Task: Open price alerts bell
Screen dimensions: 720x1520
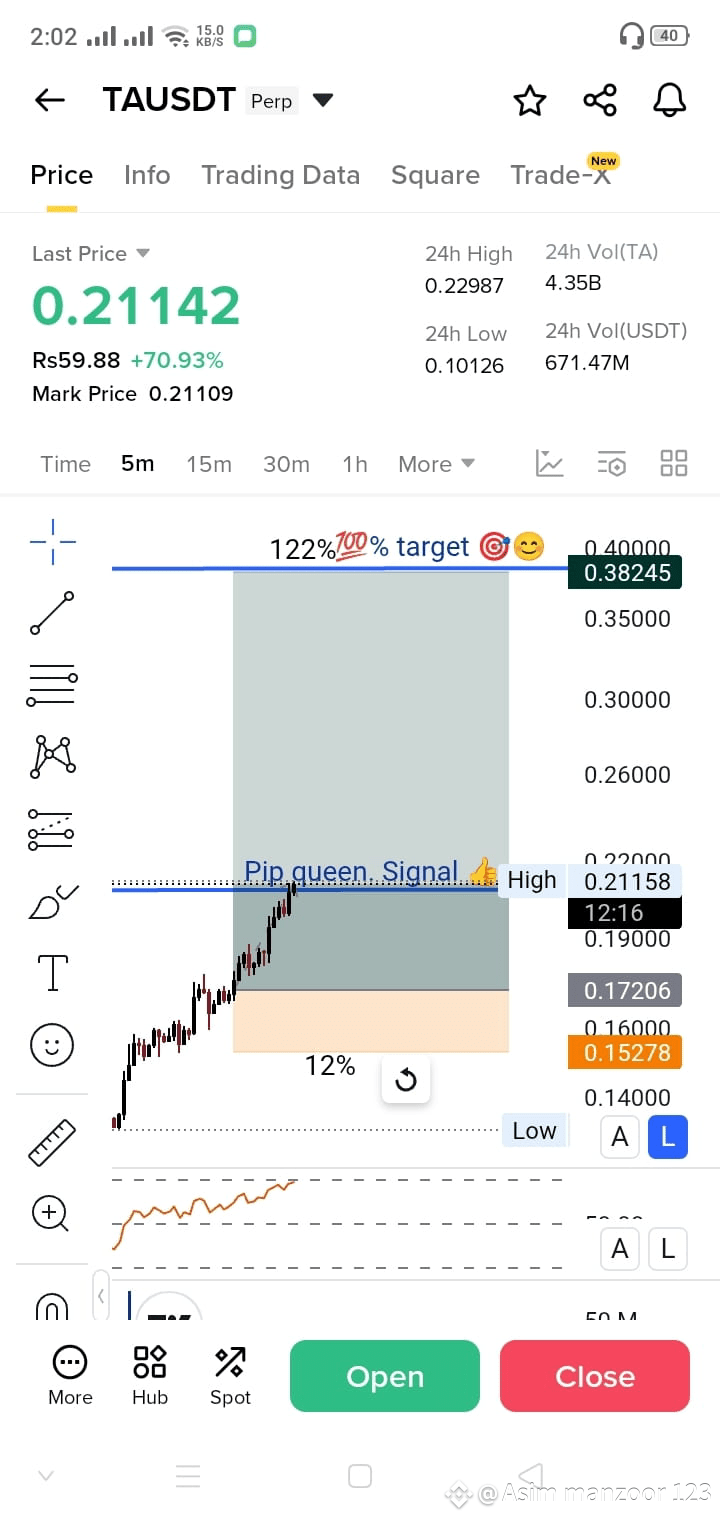Action: coord(670,100)
